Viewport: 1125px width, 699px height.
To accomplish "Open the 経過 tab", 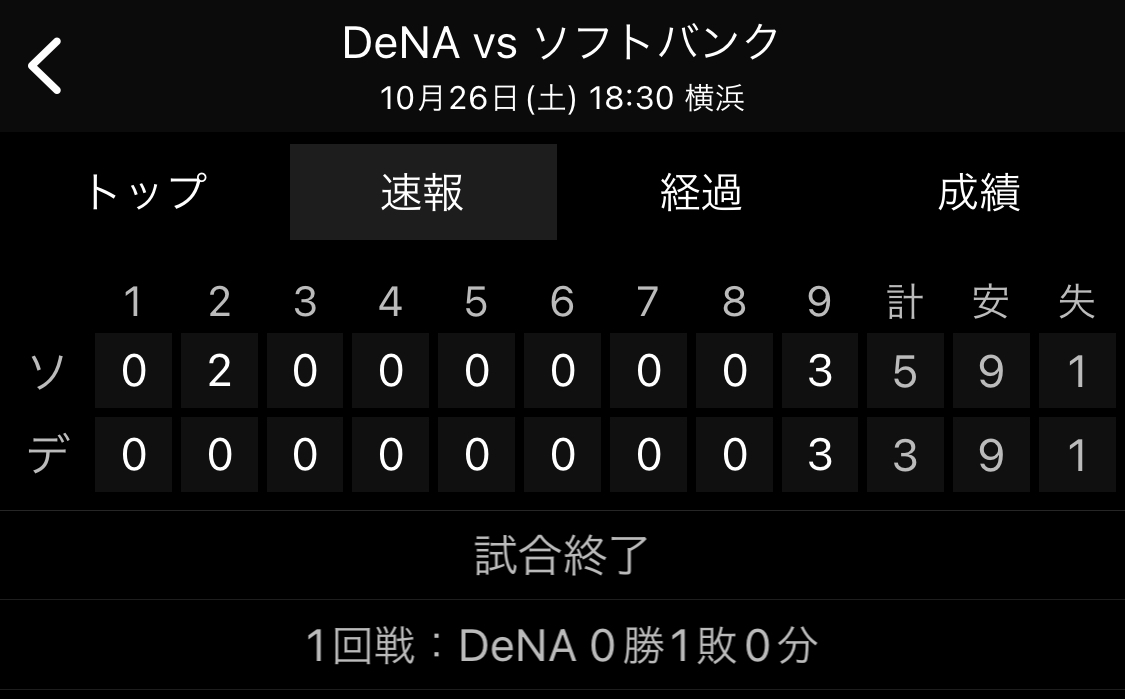I will (701, 192).
